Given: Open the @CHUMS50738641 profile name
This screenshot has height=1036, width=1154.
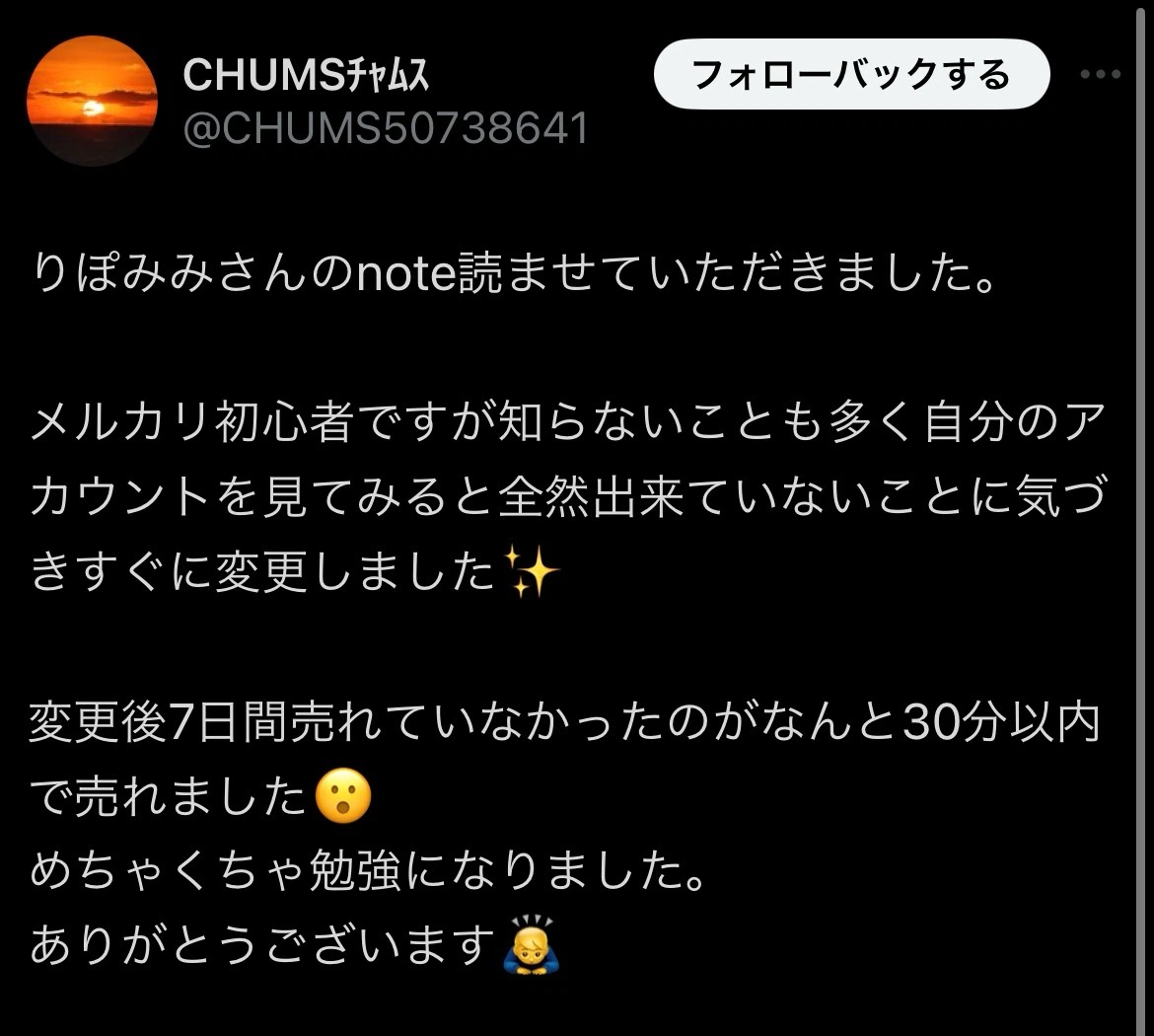Looking at the screenshot, I should tap(385, 129).
